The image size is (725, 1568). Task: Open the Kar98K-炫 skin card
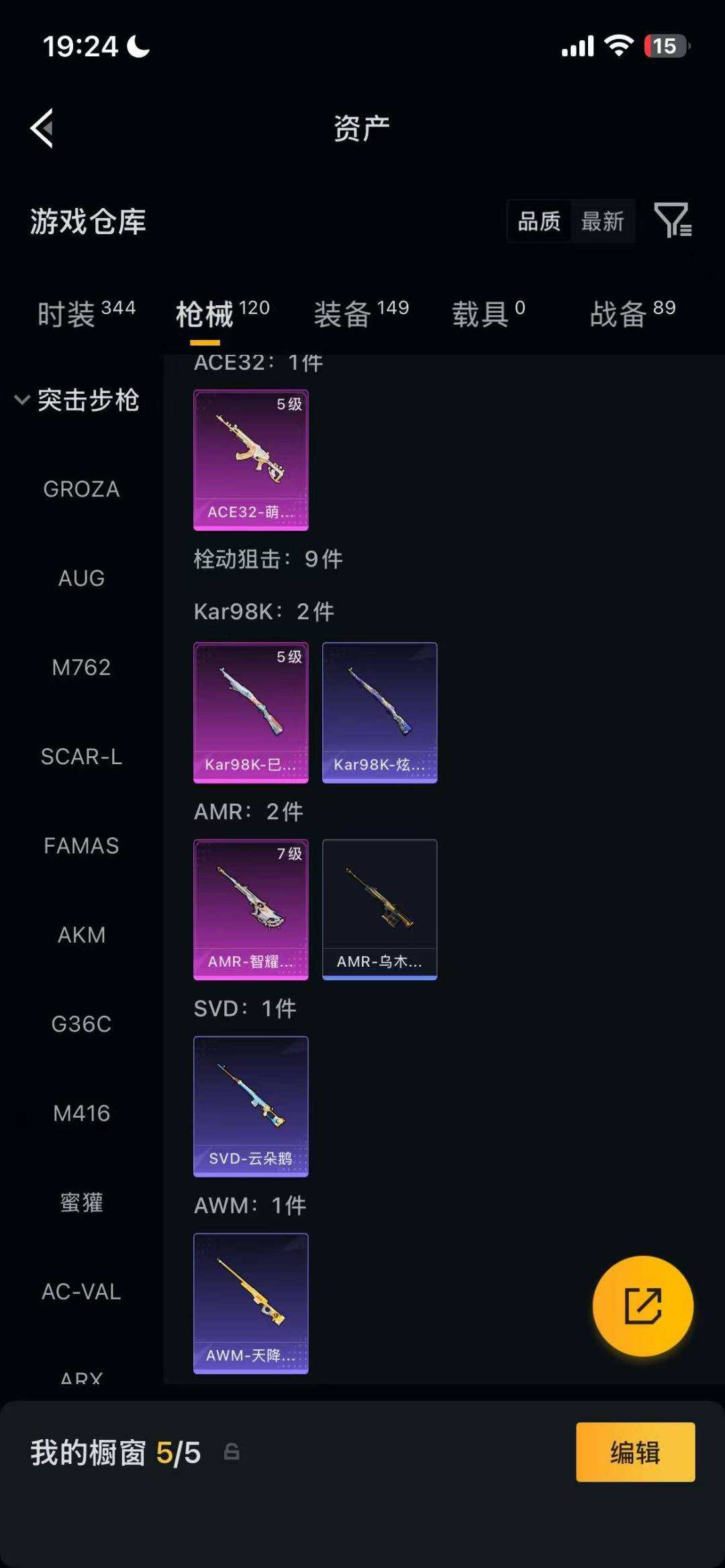pos(380,713)
